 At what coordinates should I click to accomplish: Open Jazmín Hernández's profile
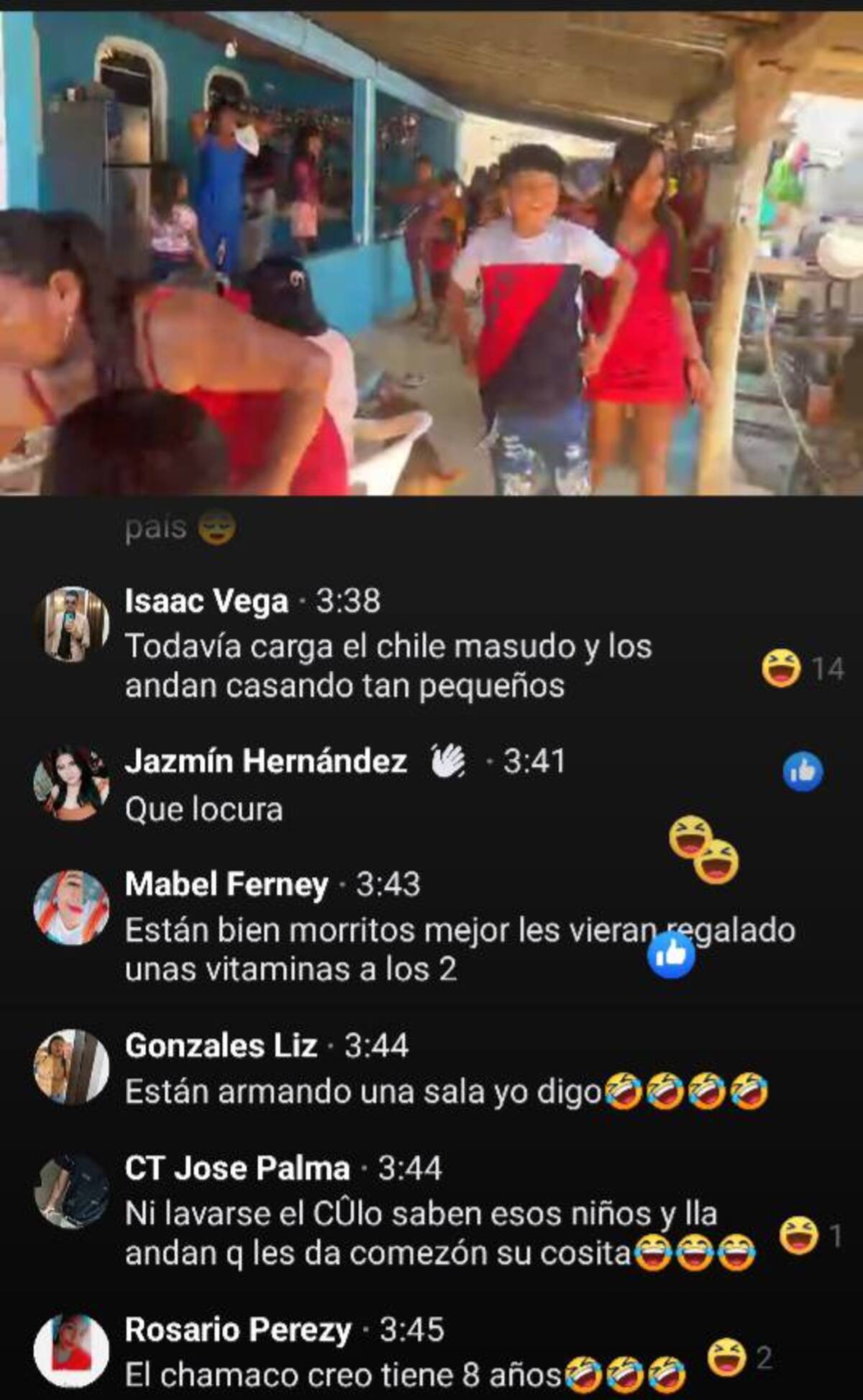click(265, 761)
